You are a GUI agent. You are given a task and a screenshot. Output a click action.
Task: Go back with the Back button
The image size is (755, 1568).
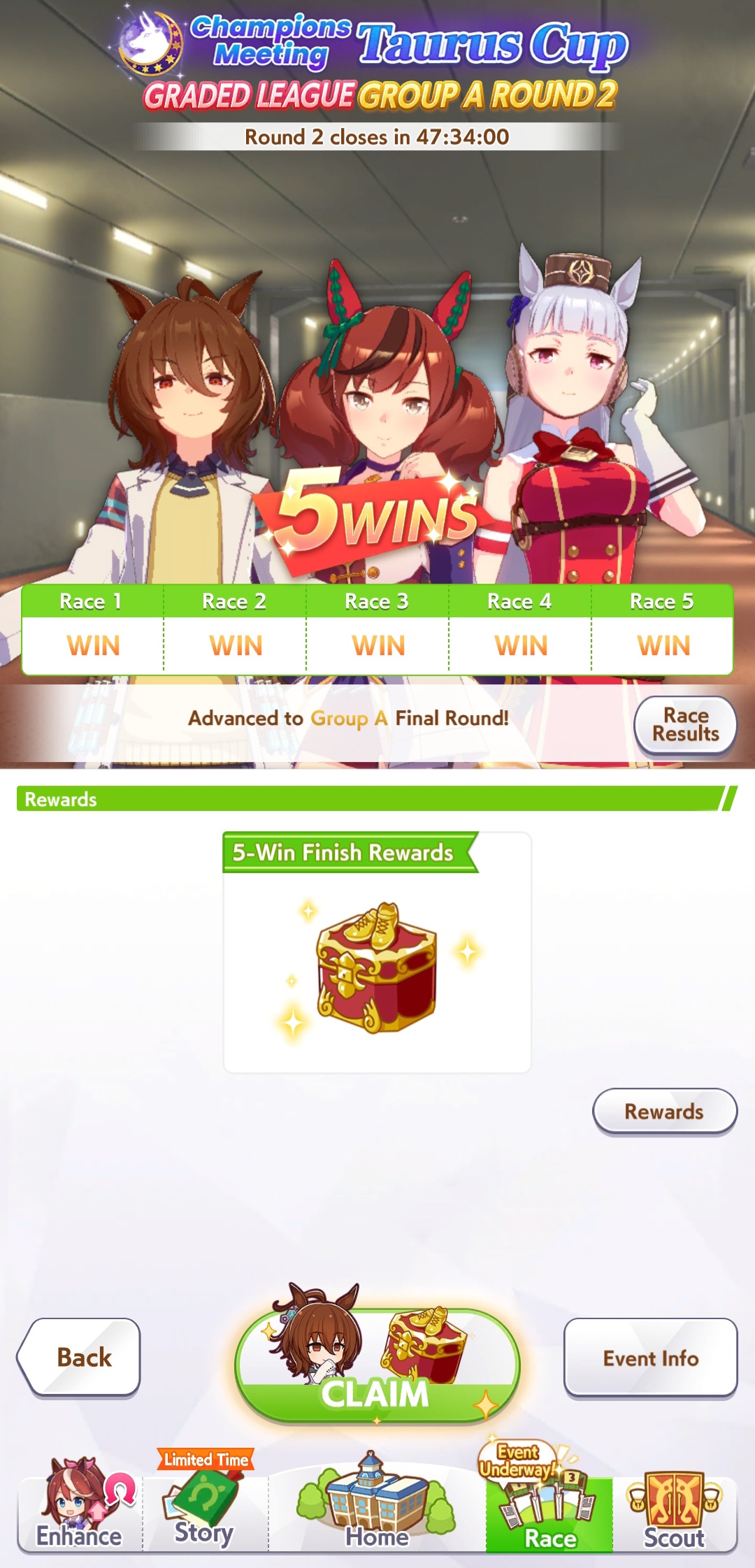80,1357
